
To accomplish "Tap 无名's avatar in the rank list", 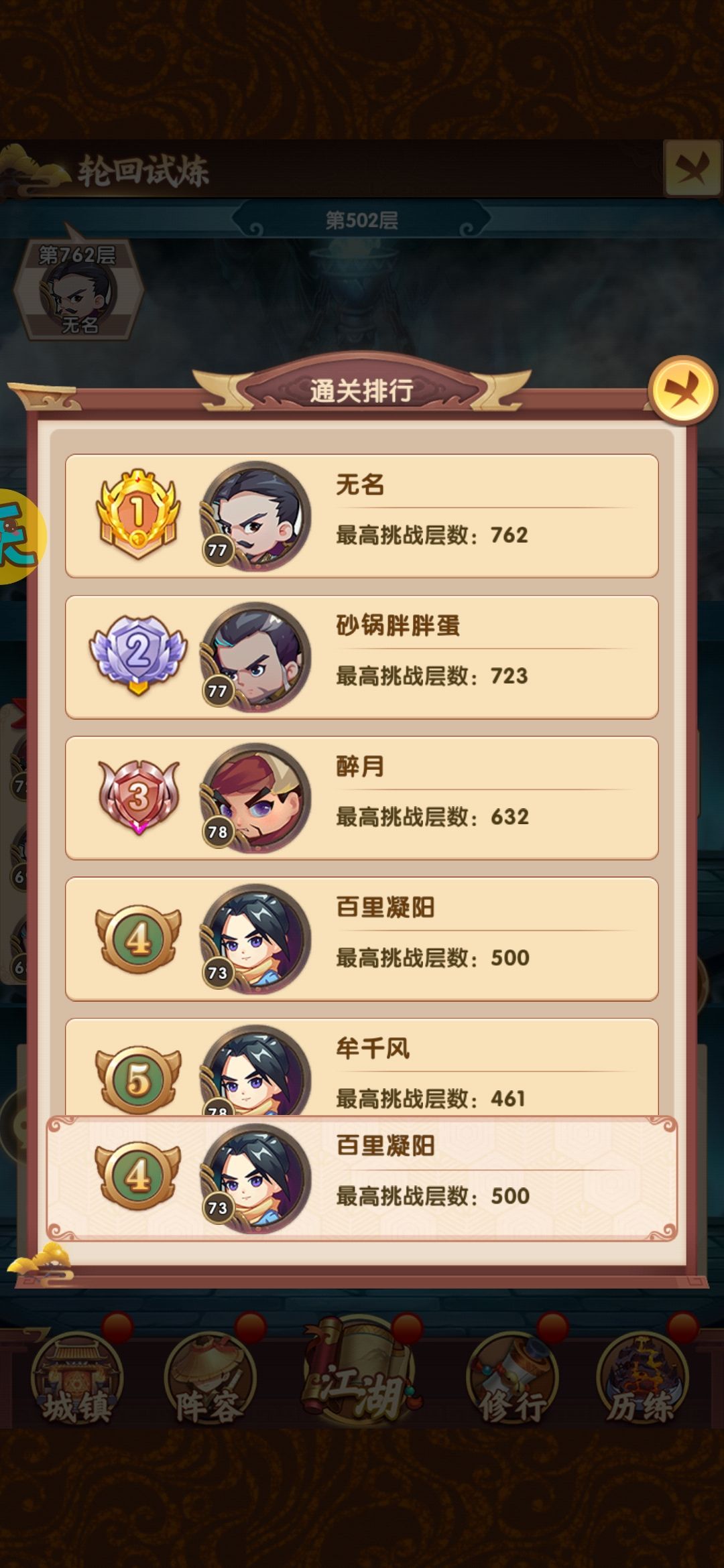I will click(255, 516).
